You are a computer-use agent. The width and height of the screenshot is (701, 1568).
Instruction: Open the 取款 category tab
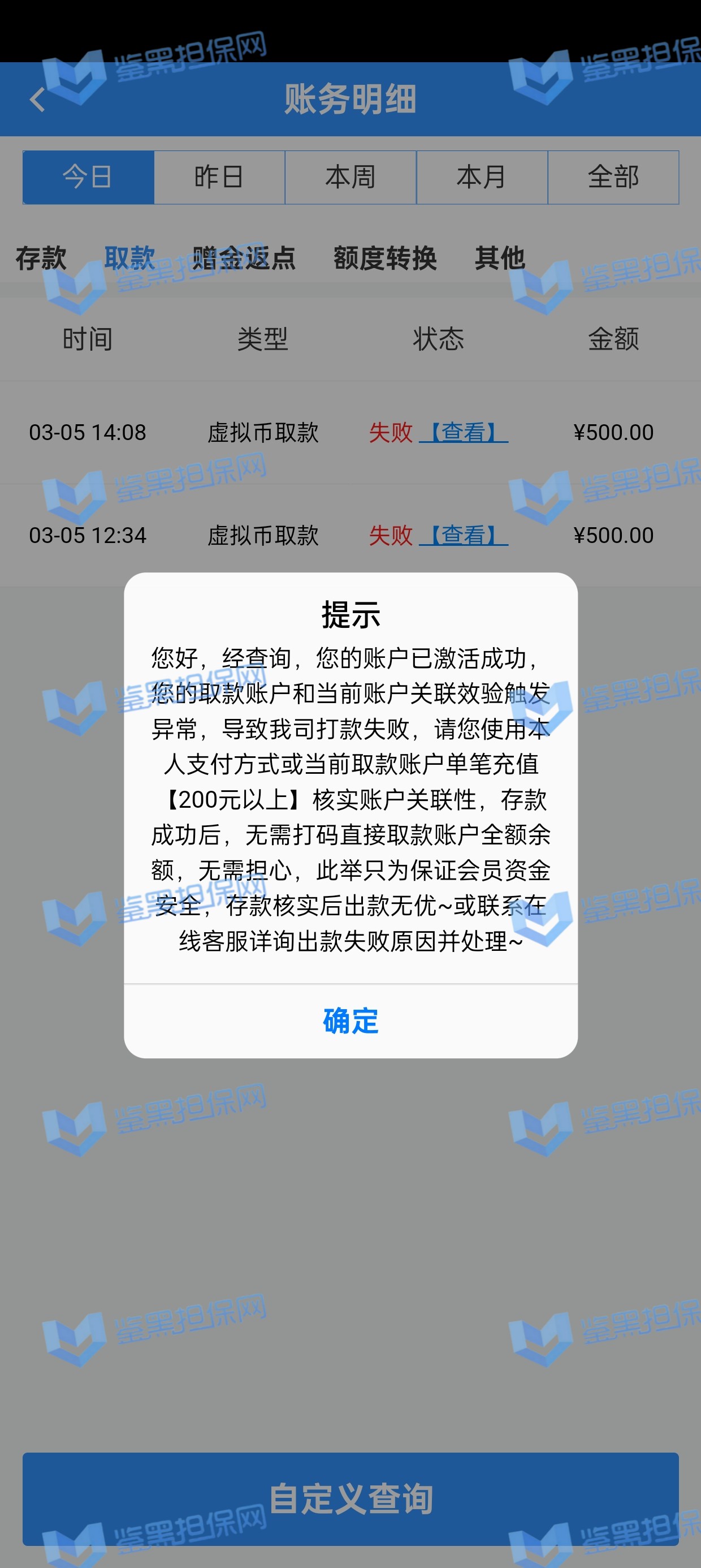tap(129, 258)
